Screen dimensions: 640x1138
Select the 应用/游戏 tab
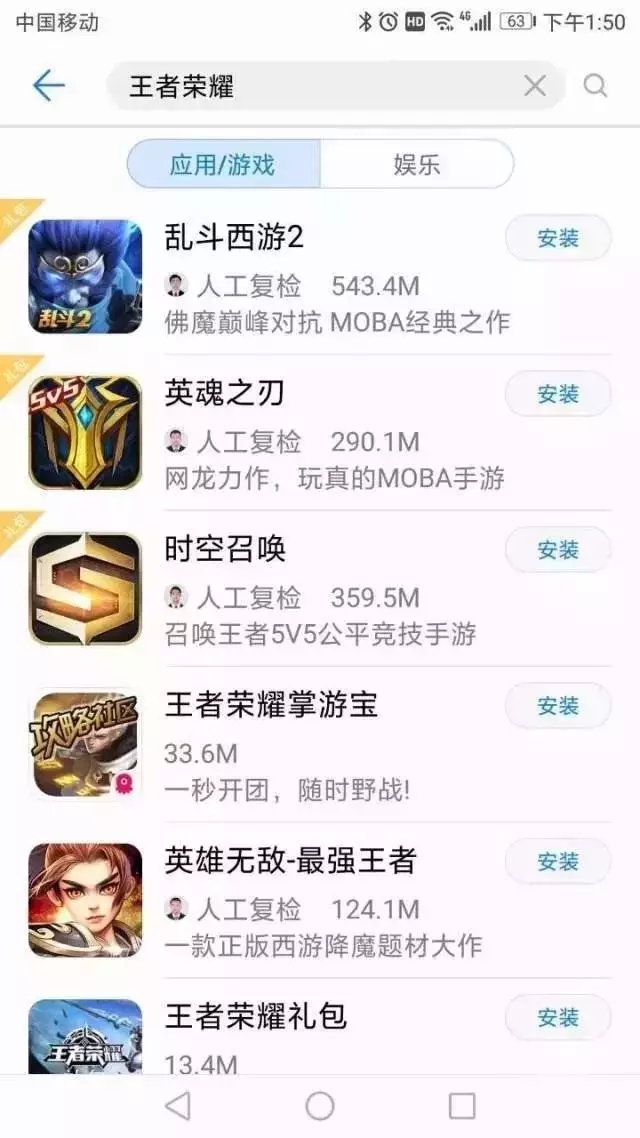click(223, 164)
